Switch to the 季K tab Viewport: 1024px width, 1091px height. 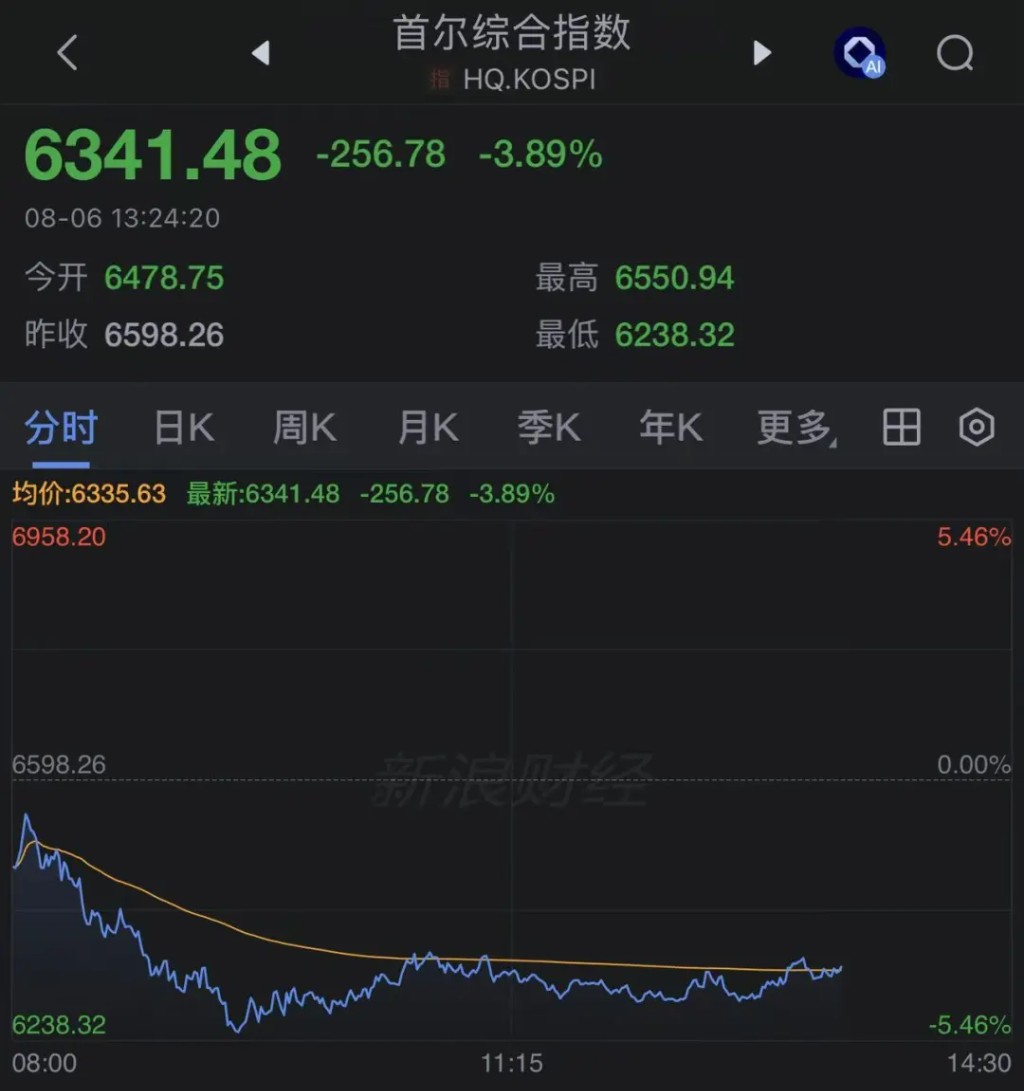click(549, 427)
